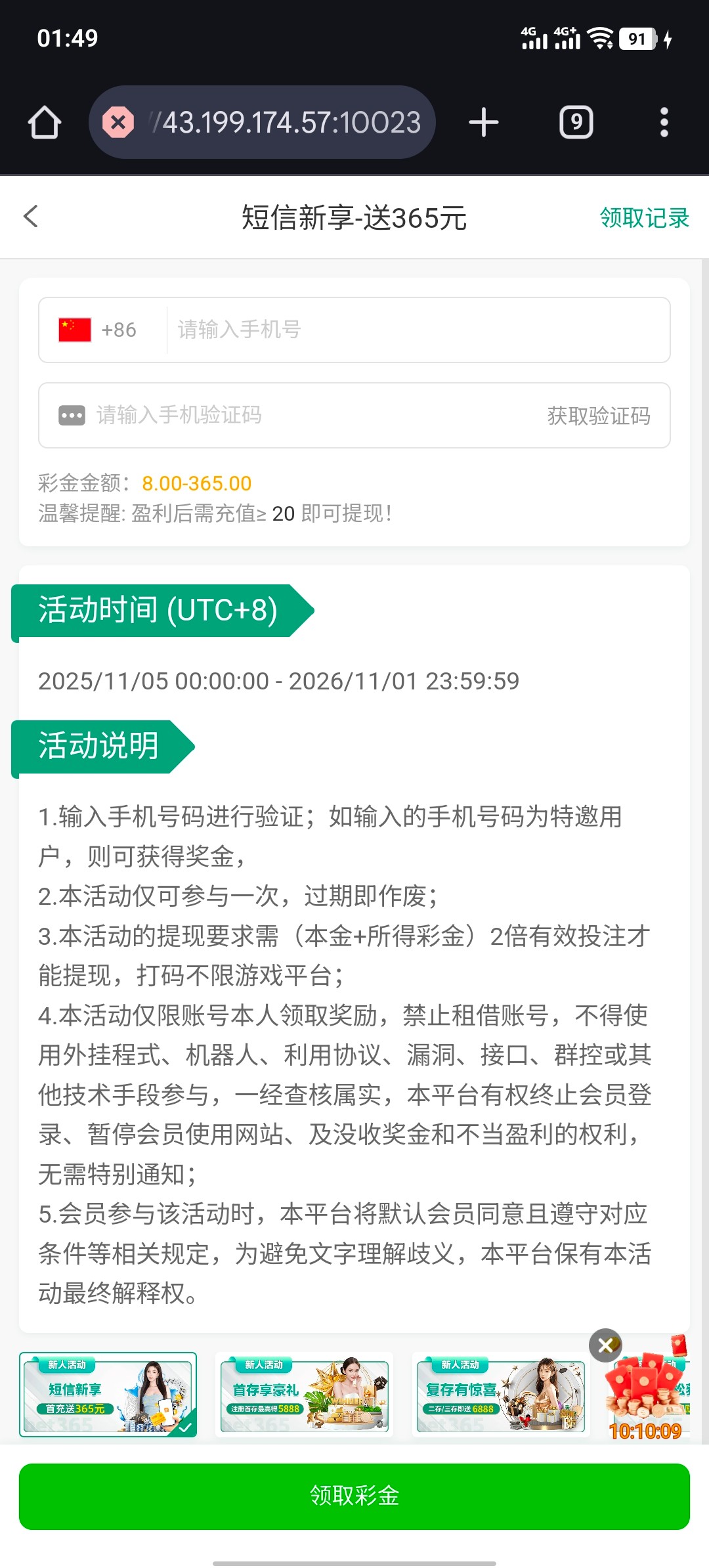
Task: Focus the 请输入手机号 phone number field
Action: coord(414,330)
